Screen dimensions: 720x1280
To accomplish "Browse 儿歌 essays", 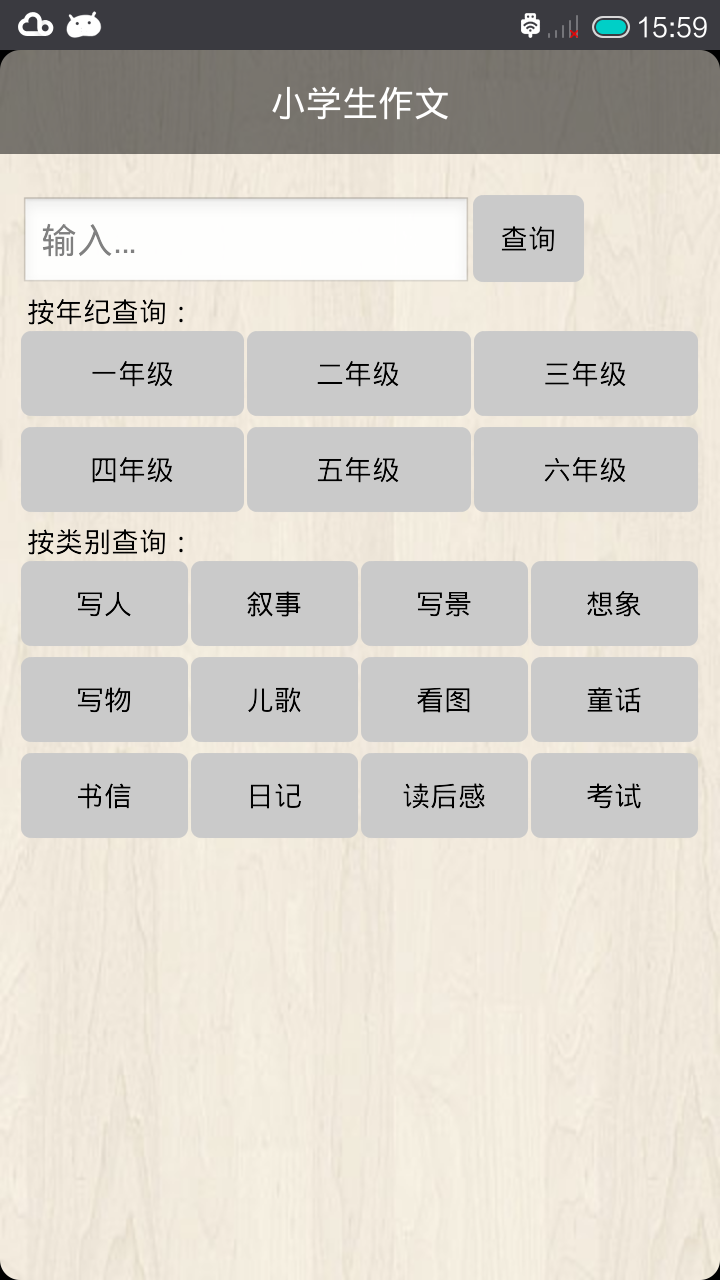I will pyautogui.click(x=274, y=700).
